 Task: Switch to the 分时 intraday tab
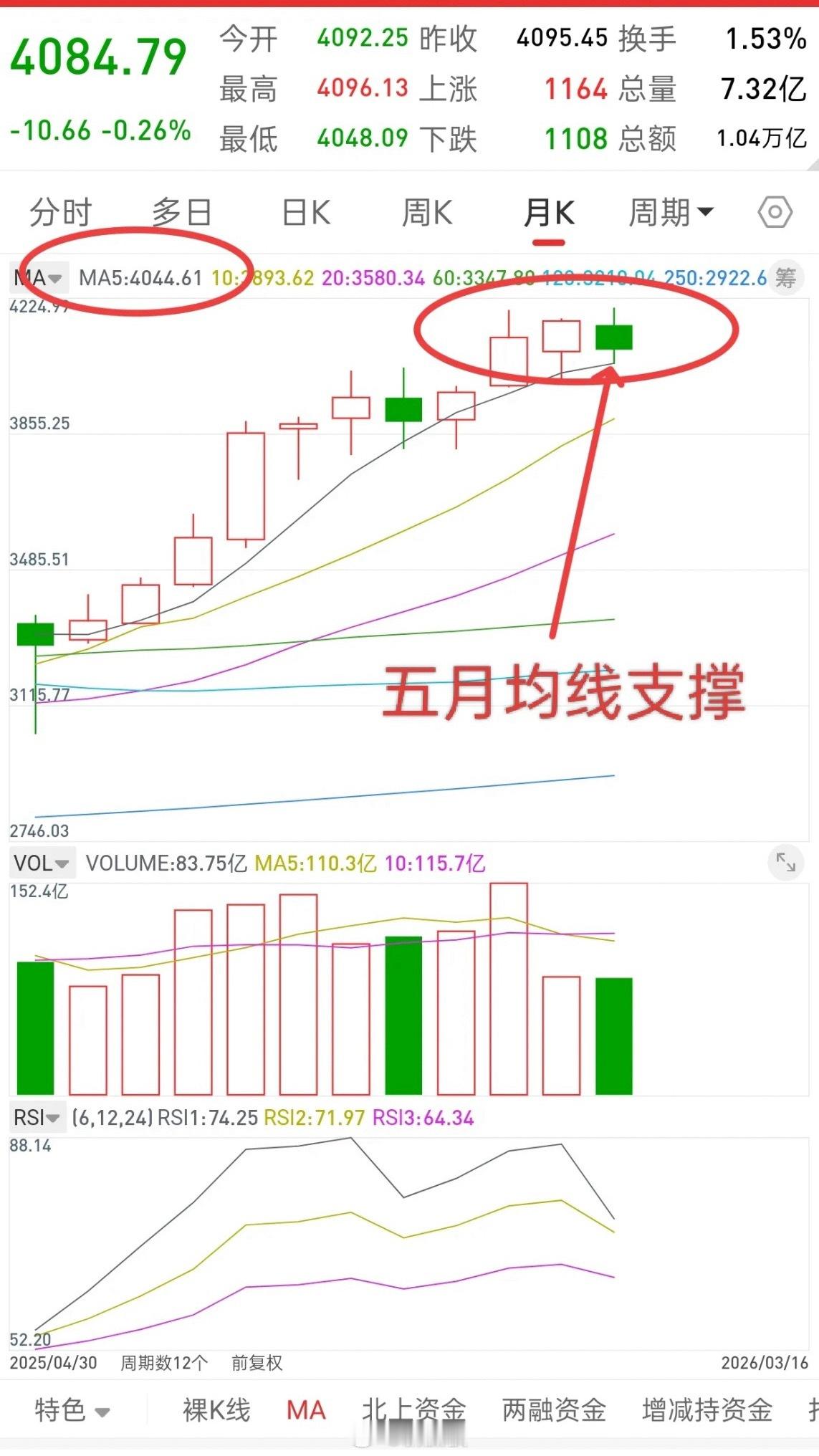(x=59, y=211)
